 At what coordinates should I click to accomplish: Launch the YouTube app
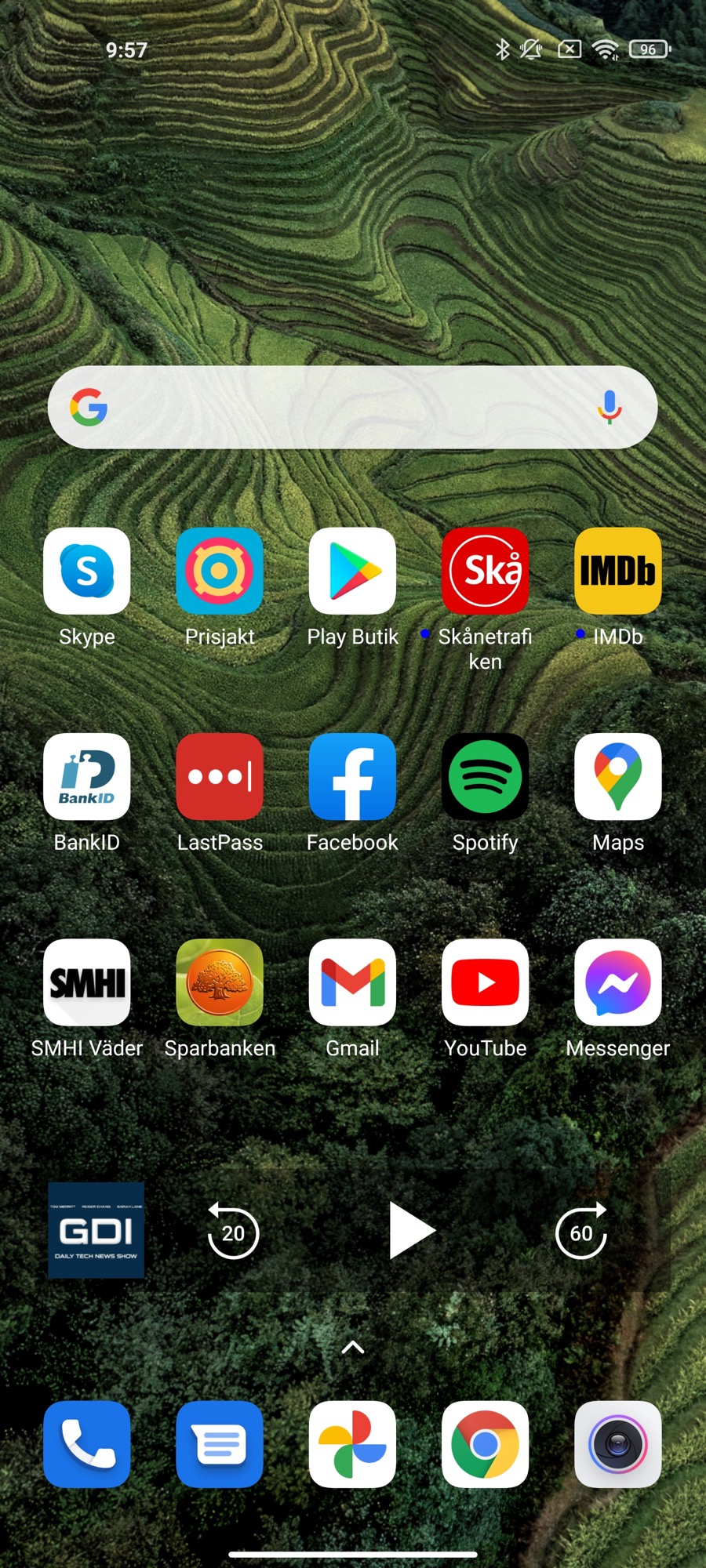point(485,982)
